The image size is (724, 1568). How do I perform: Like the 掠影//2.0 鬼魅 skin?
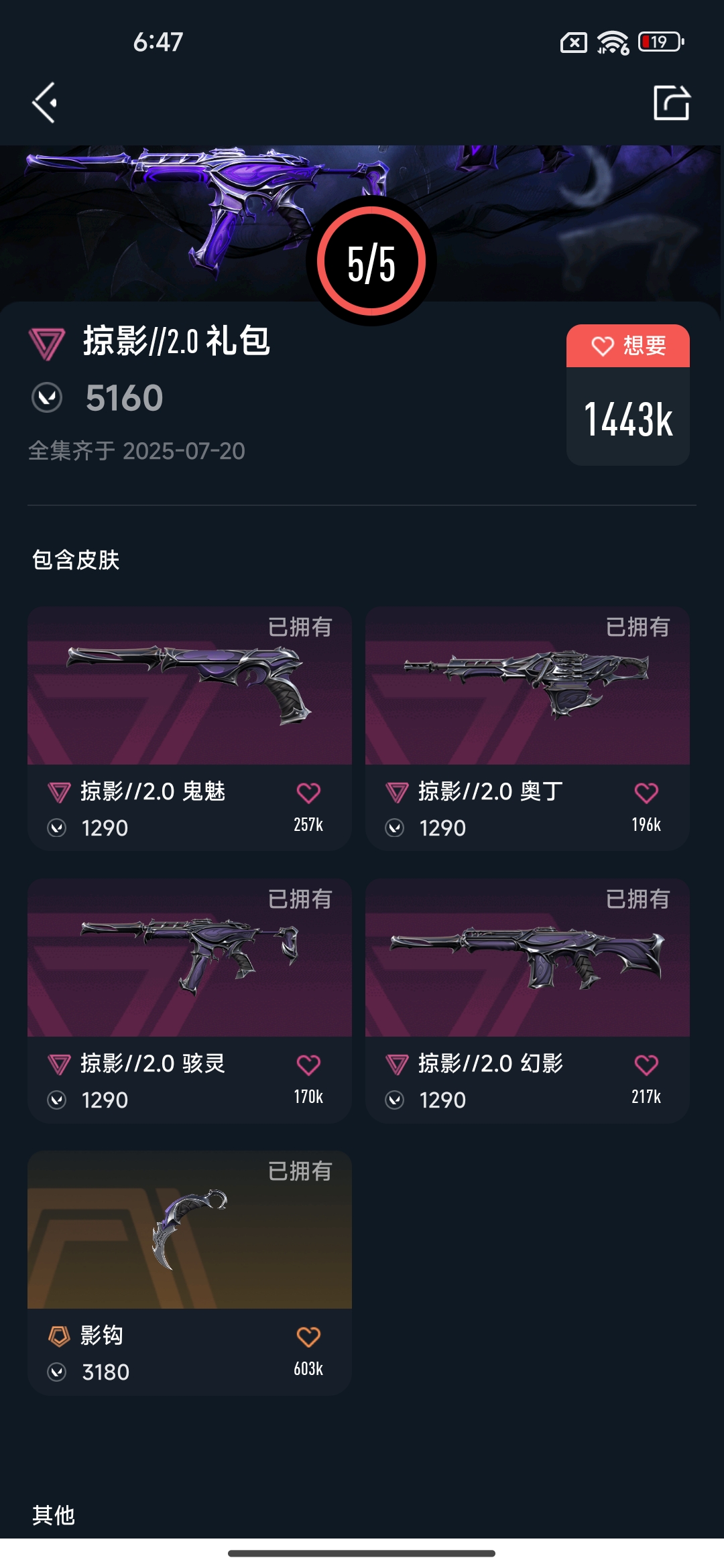(x=308, y=793)
